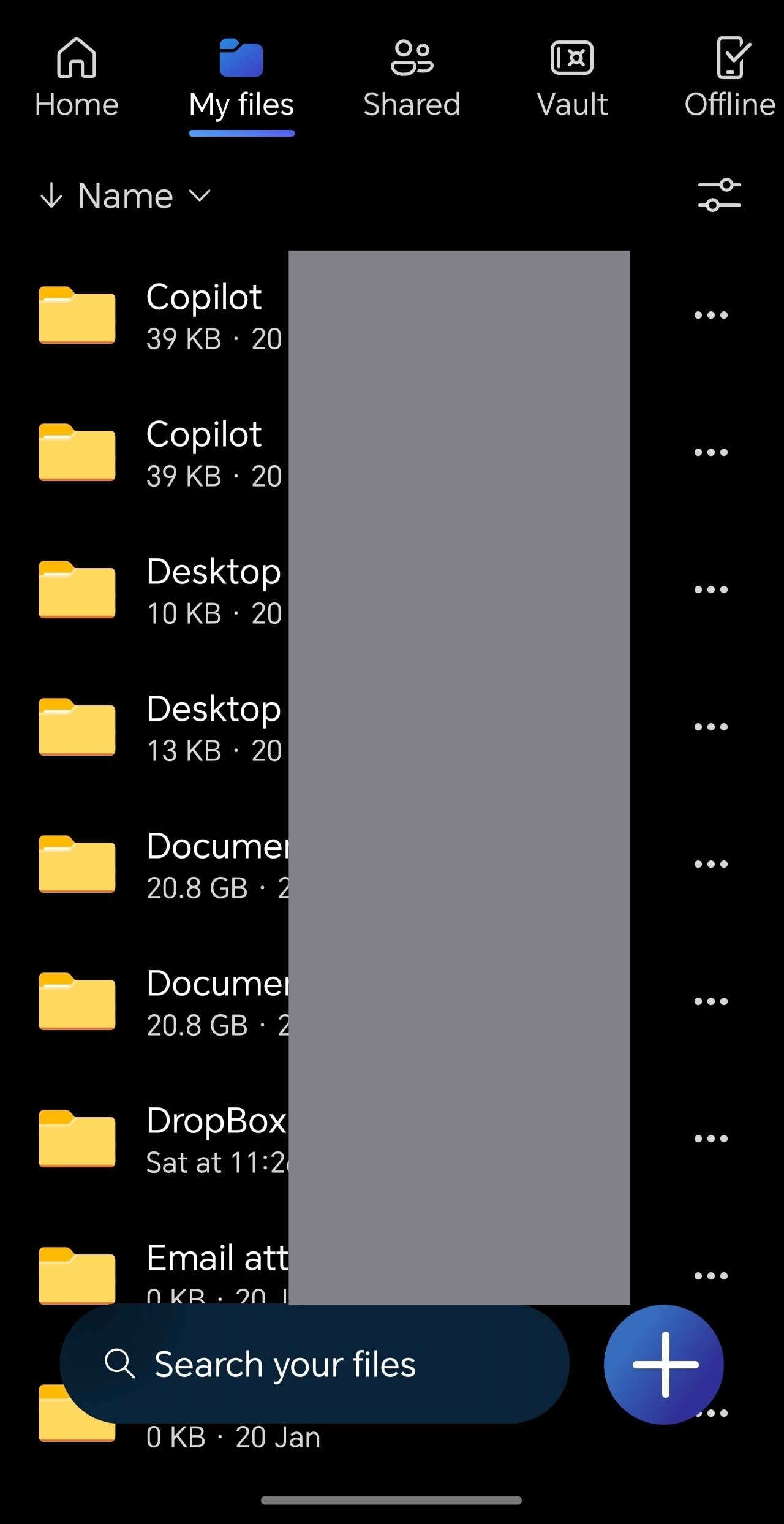Go to the Vault tab
The height and width of the screenshot is (1524, 784).
[572, 78]
